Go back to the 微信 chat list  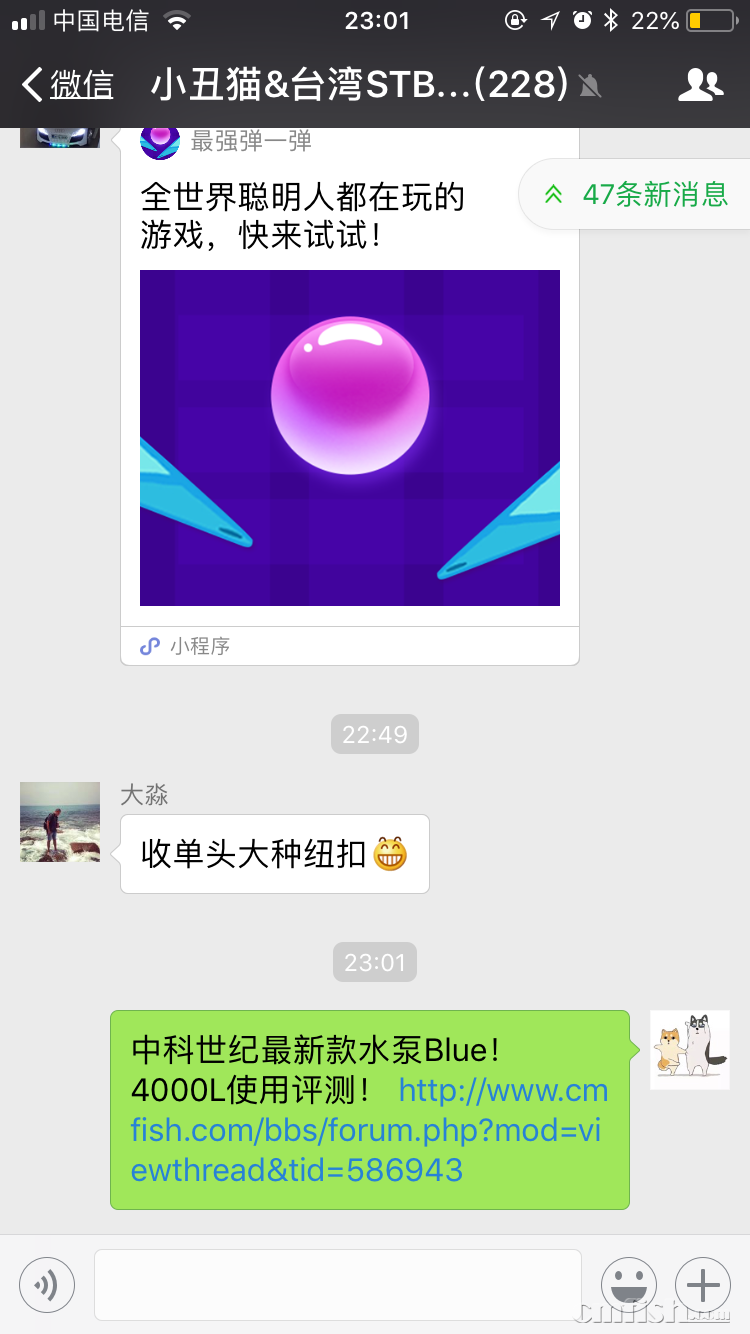pos(68,86)
